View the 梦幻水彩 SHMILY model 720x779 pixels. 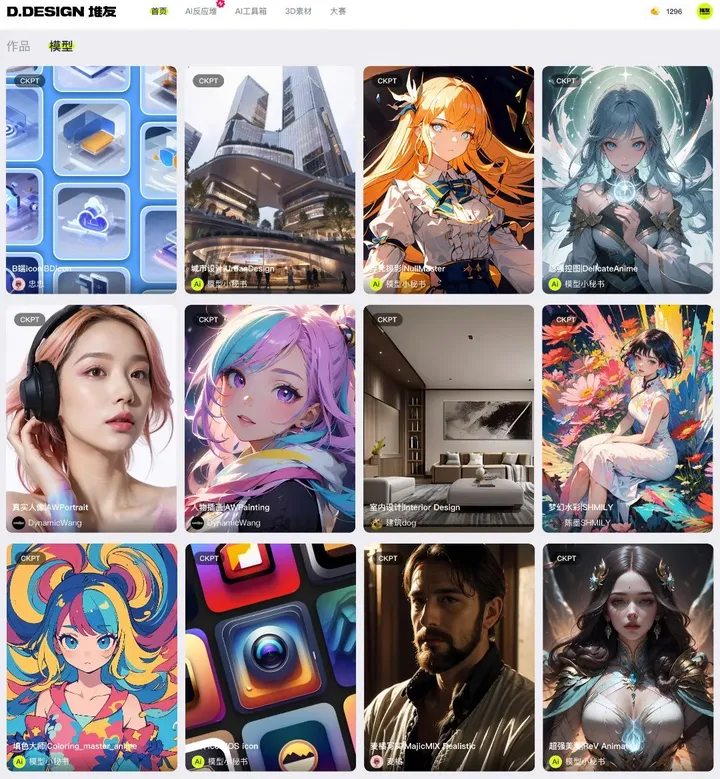(627, 418)
